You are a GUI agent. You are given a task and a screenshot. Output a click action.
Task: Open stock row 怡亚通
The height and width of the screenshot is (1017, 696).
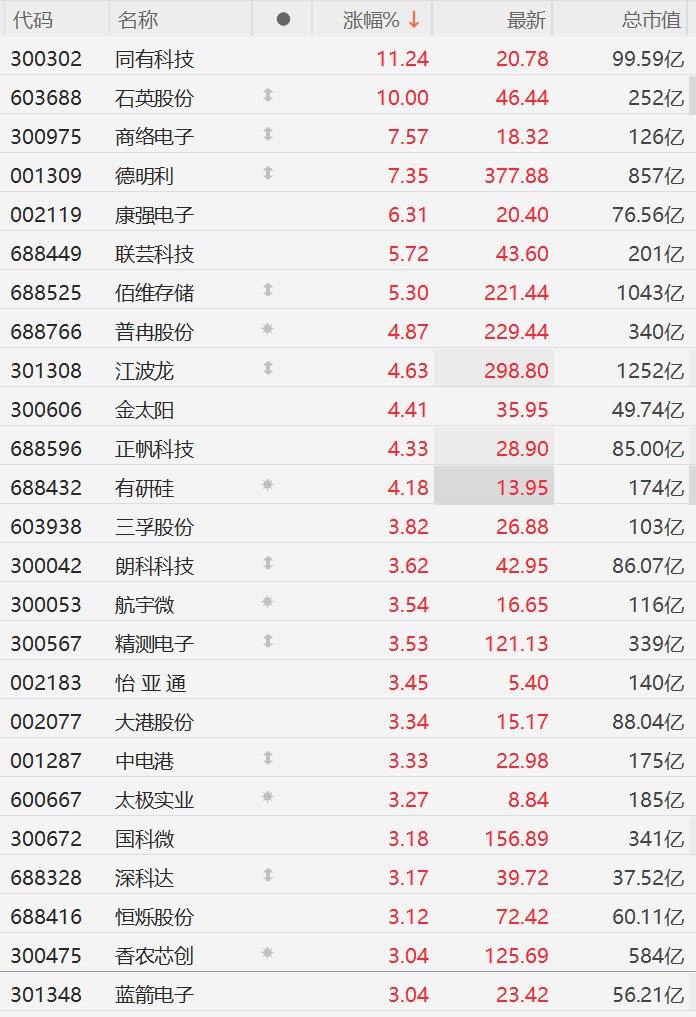348,682
